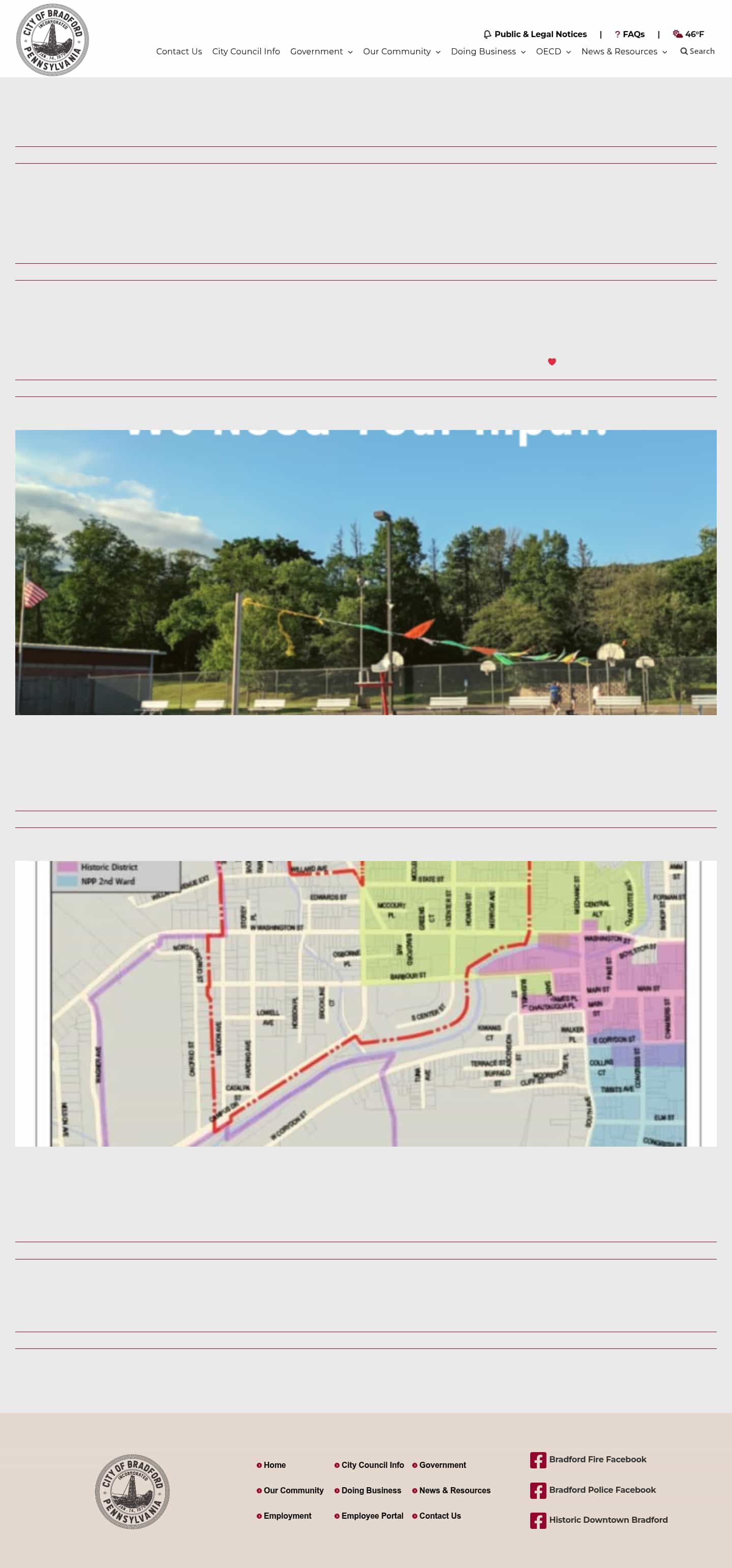
Task: Expand News & Resources dropdown in header
Action: tap(624, 51)
